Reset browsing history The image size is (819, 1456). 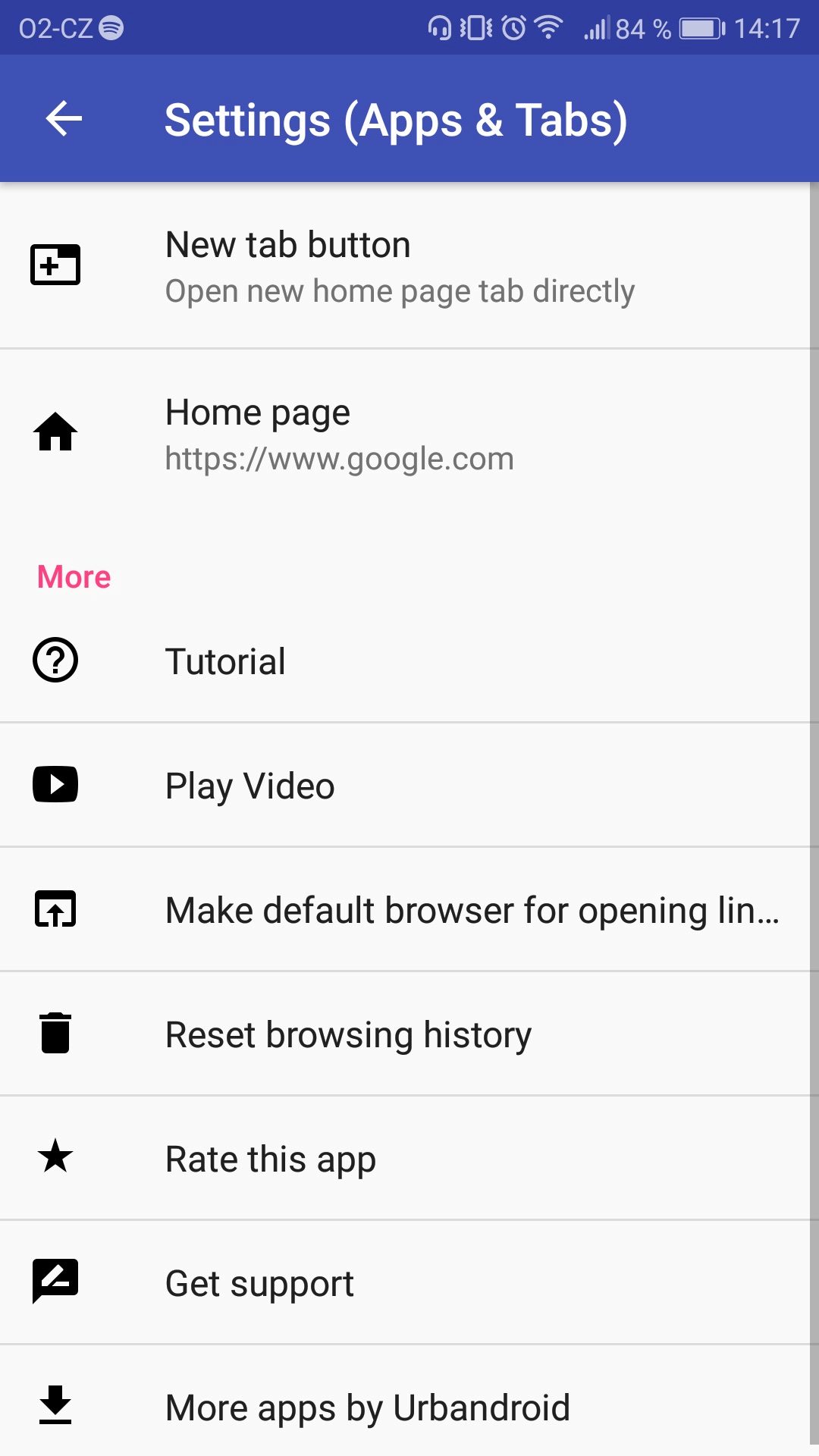tap(405, 1034)
